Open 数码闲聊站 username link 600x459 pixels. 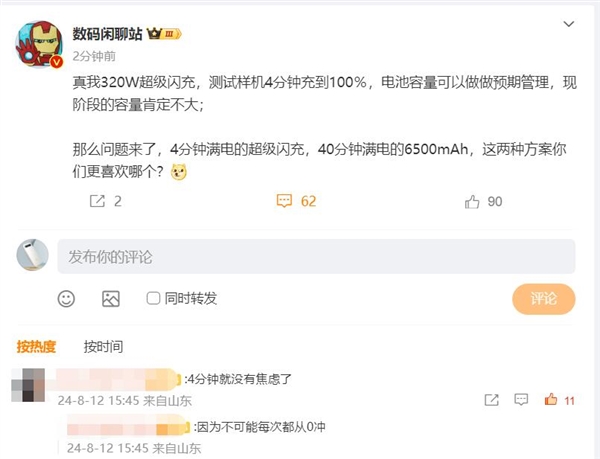108,33
